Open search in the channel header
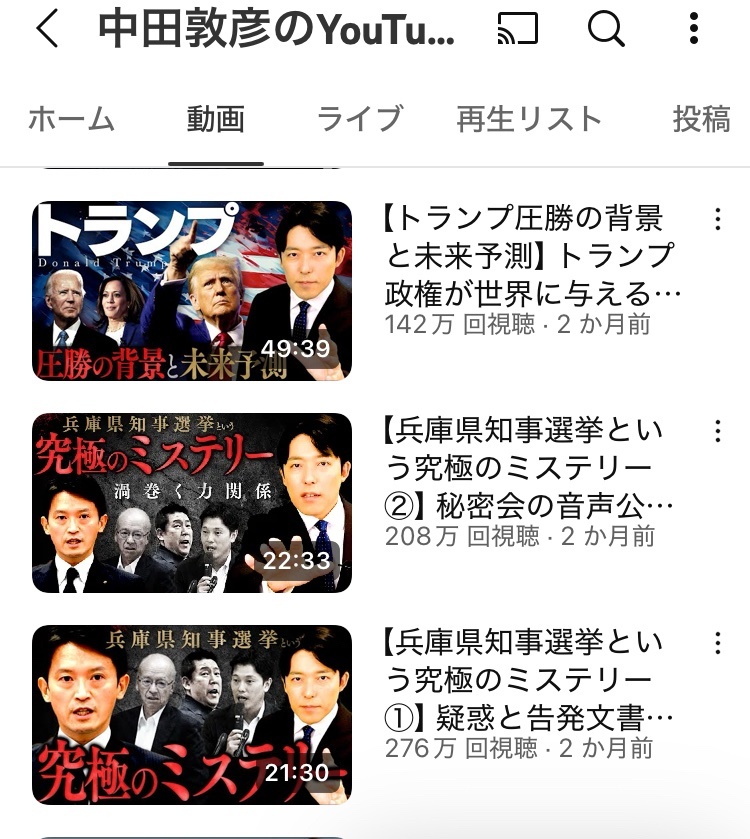 605,30
